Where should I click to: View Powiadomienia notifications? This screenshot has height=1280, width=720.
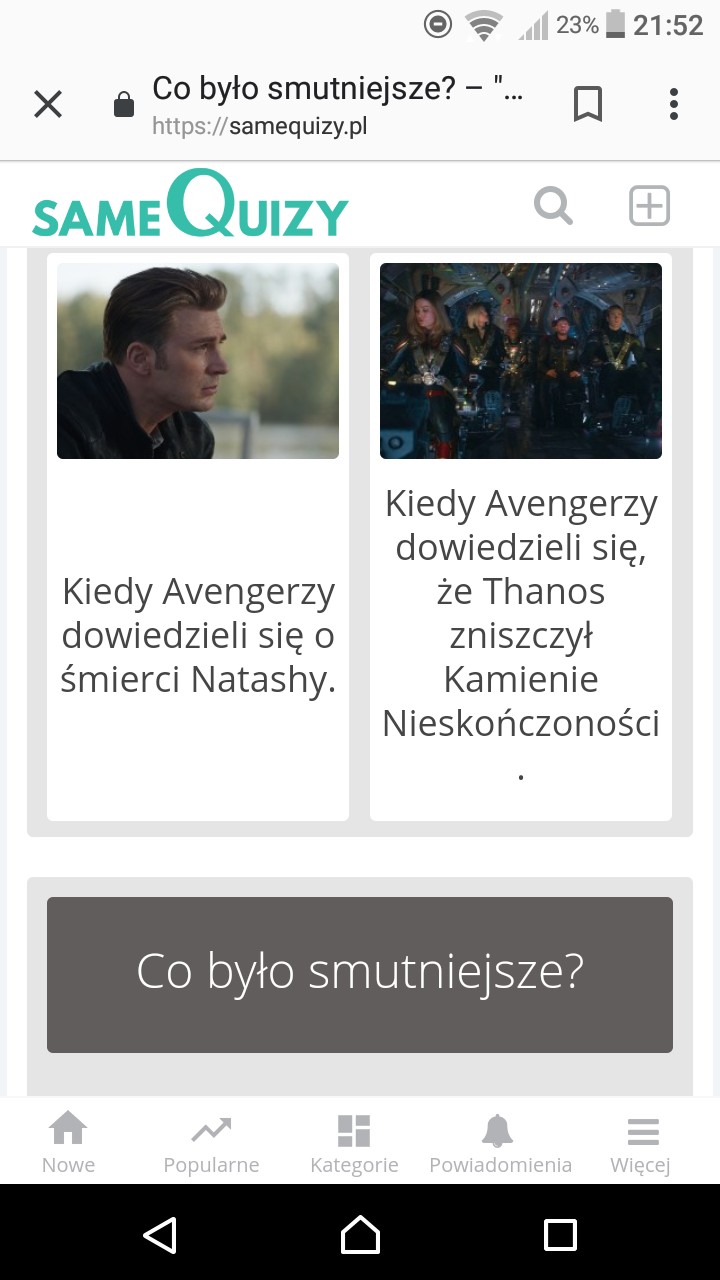pos(500,1143)
